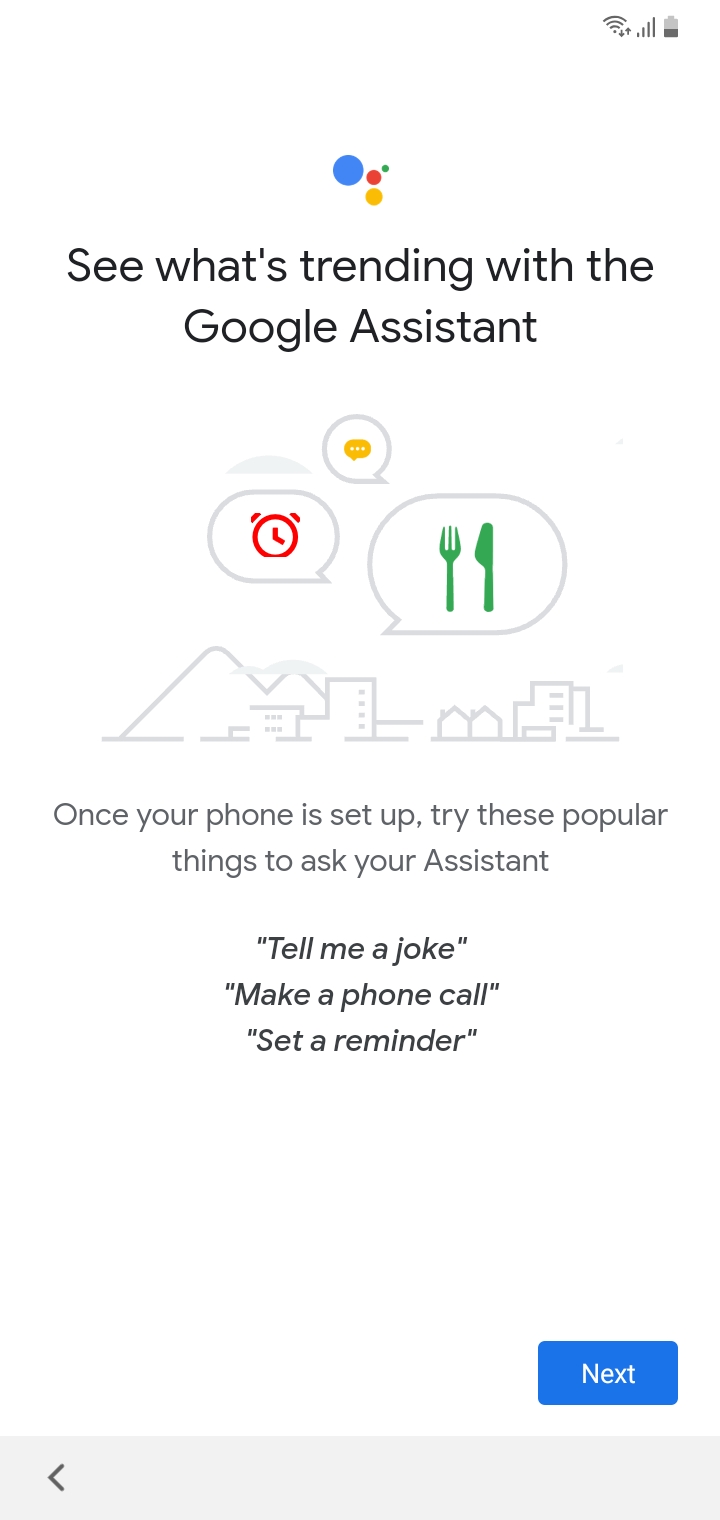720x1520 pixels.
Task: Select the 'Tell me a joke' suggestion
Action: click(360, 948)
